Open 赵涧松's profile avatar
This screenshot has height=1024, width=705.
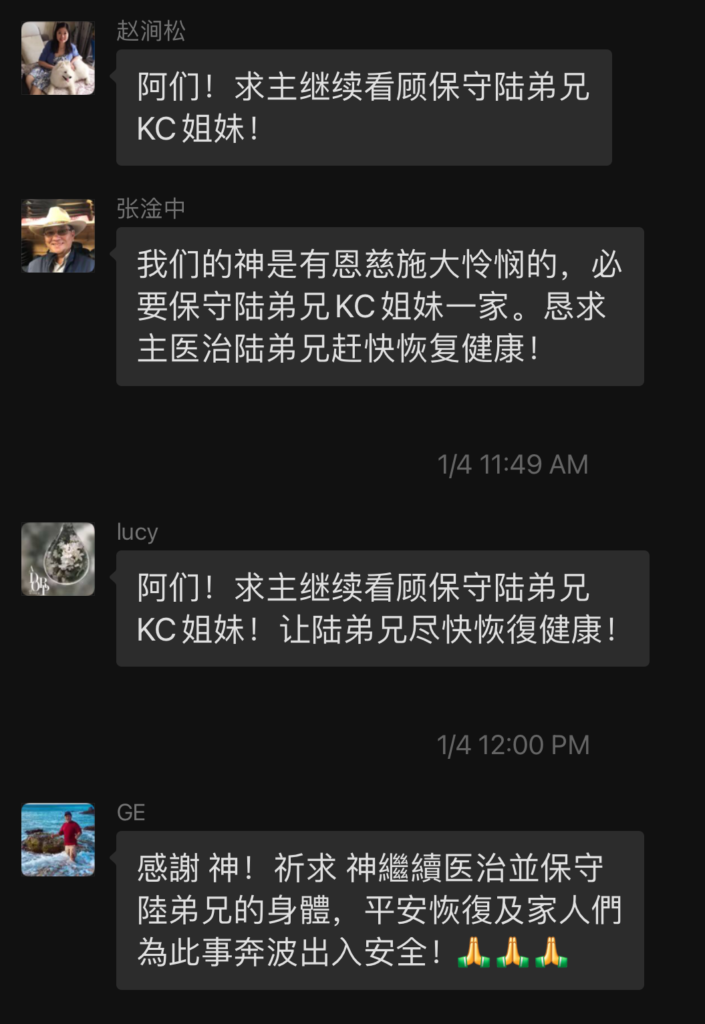58,58
